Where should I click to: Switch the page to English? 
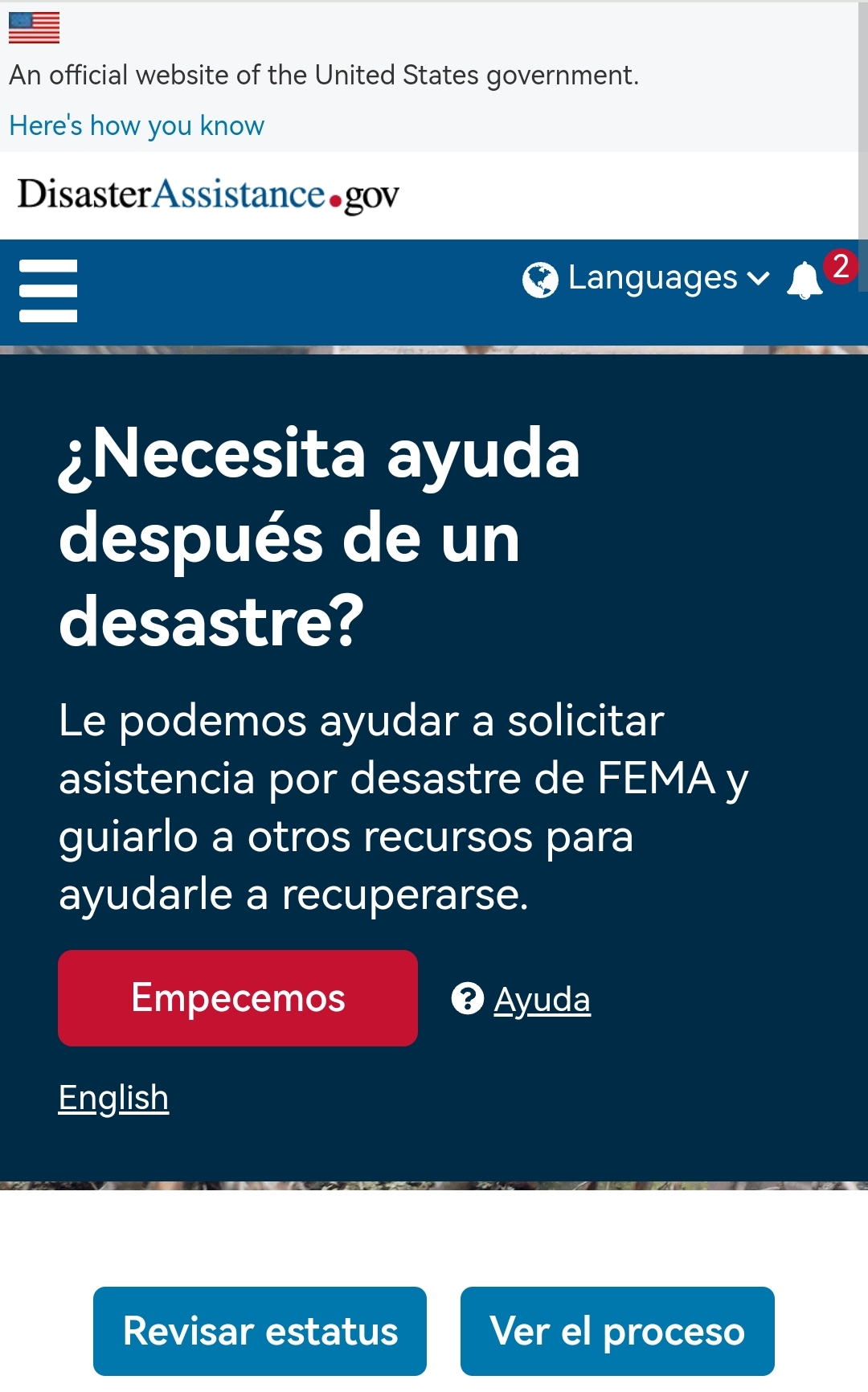pyautogui.click(x=113, y=1098)
